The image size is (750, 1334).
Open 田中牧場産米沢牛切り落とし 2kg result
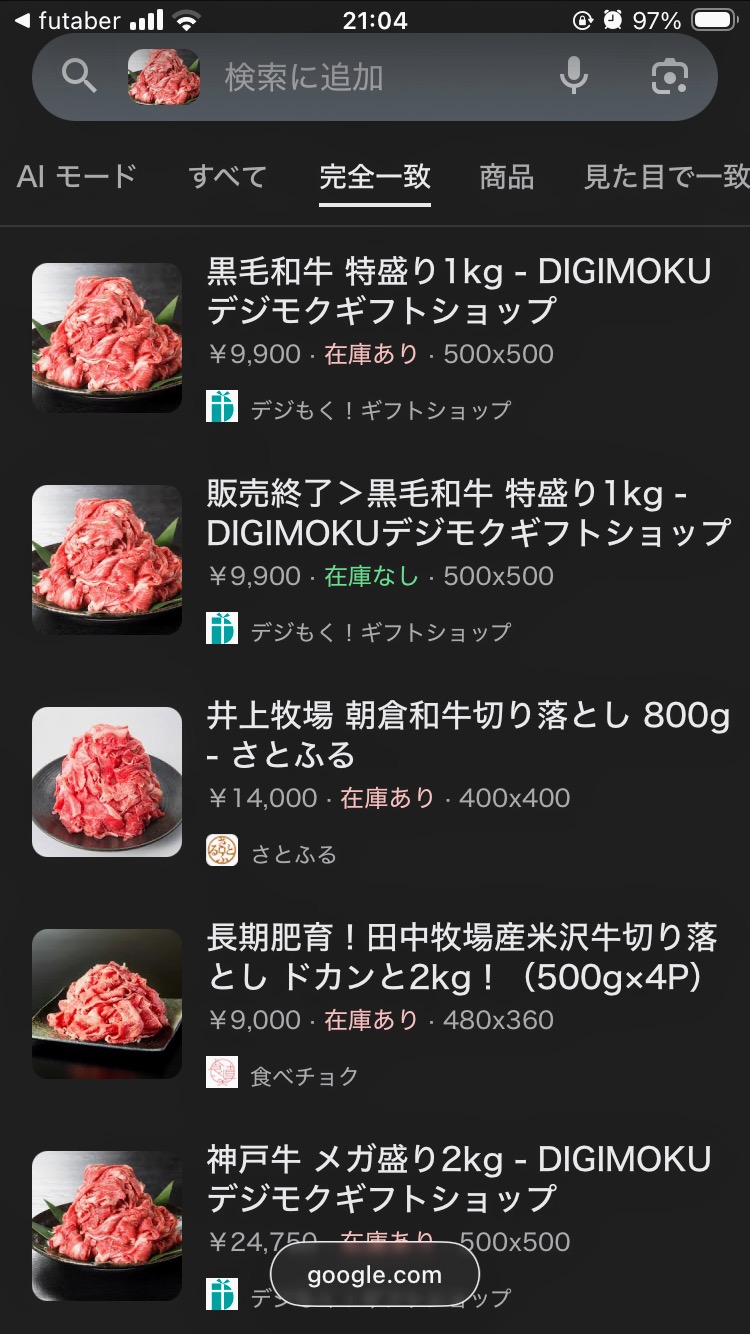pyautogui.click(x=462, y=957)
